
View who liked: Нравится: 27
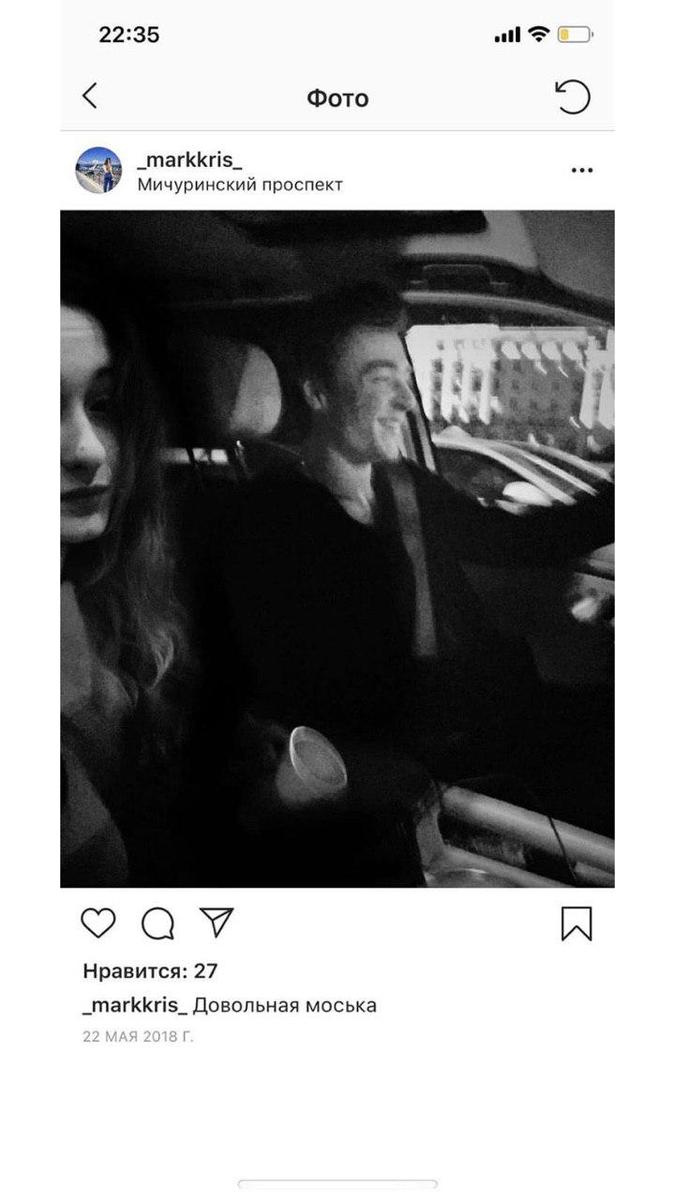(x=150, y=971)
